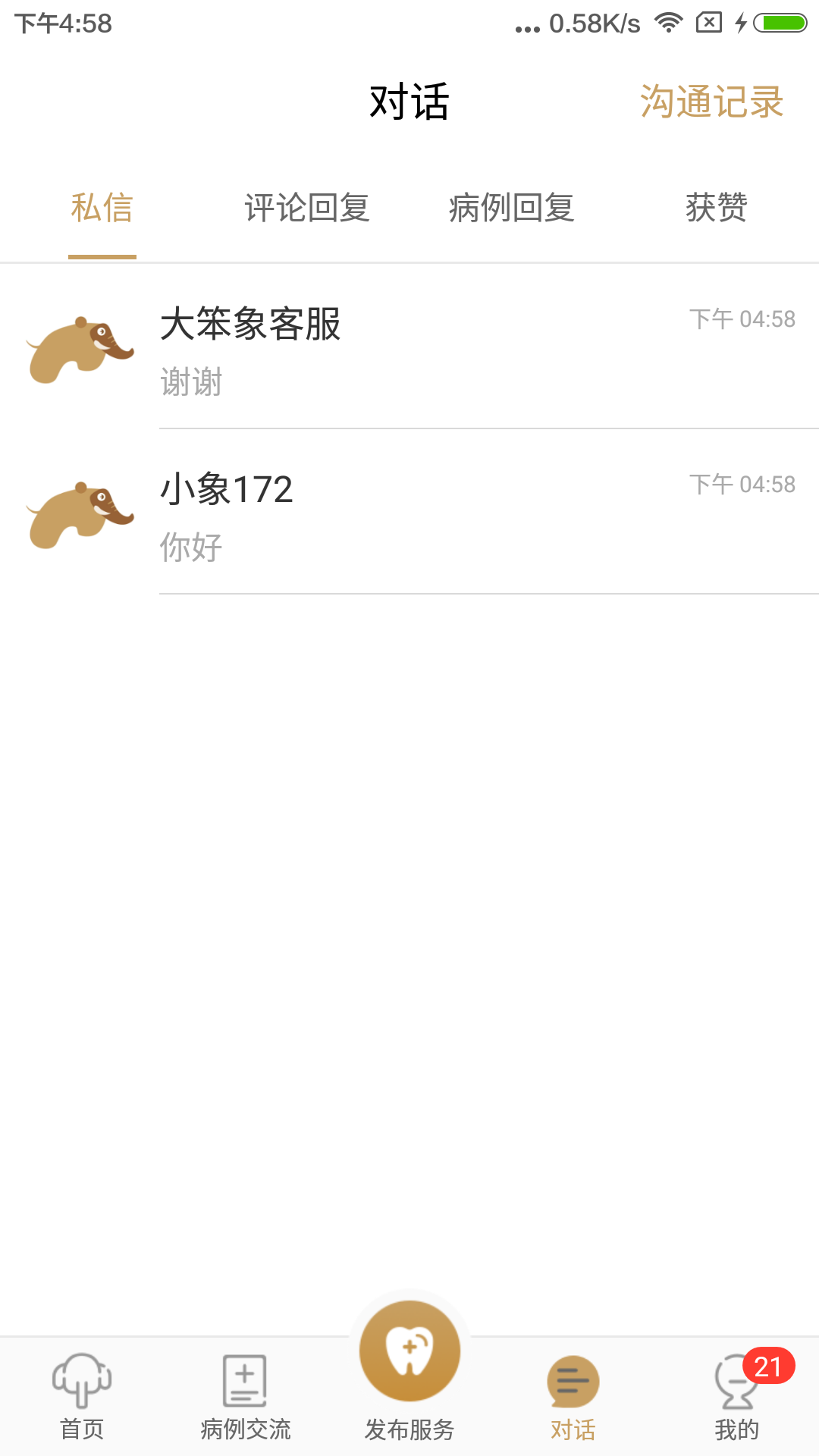The image size is (819, 1456).
Task: Tap the 下午 04:58 timestamp of 小象172
Action: tap(742, 485)
